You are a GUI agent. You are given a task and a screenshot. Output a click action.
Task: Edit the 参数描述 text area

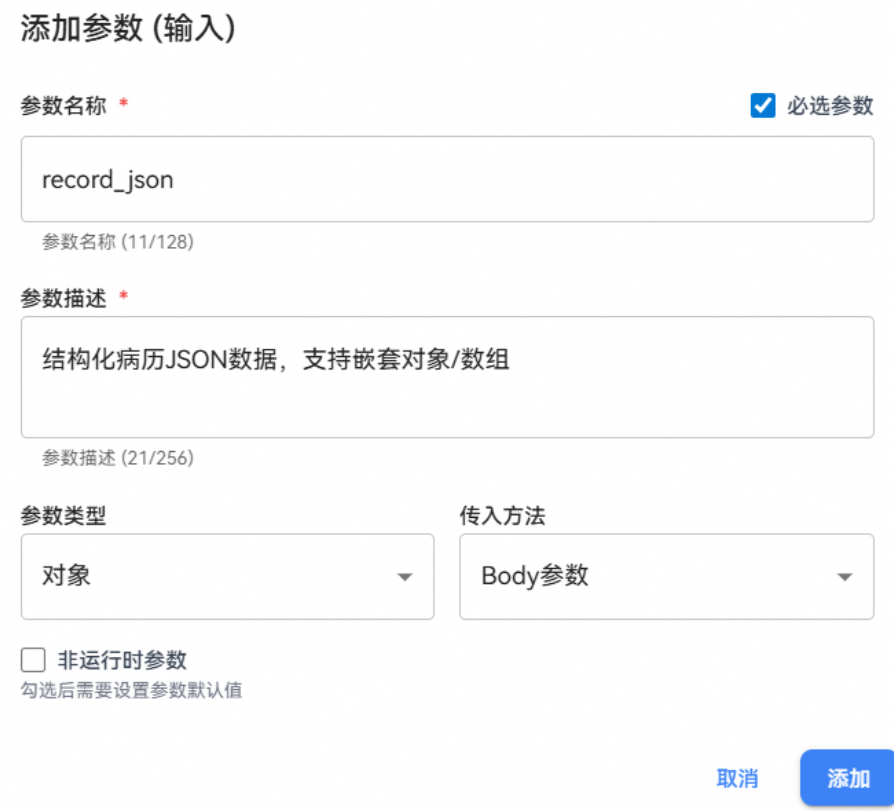pos(447,377)
